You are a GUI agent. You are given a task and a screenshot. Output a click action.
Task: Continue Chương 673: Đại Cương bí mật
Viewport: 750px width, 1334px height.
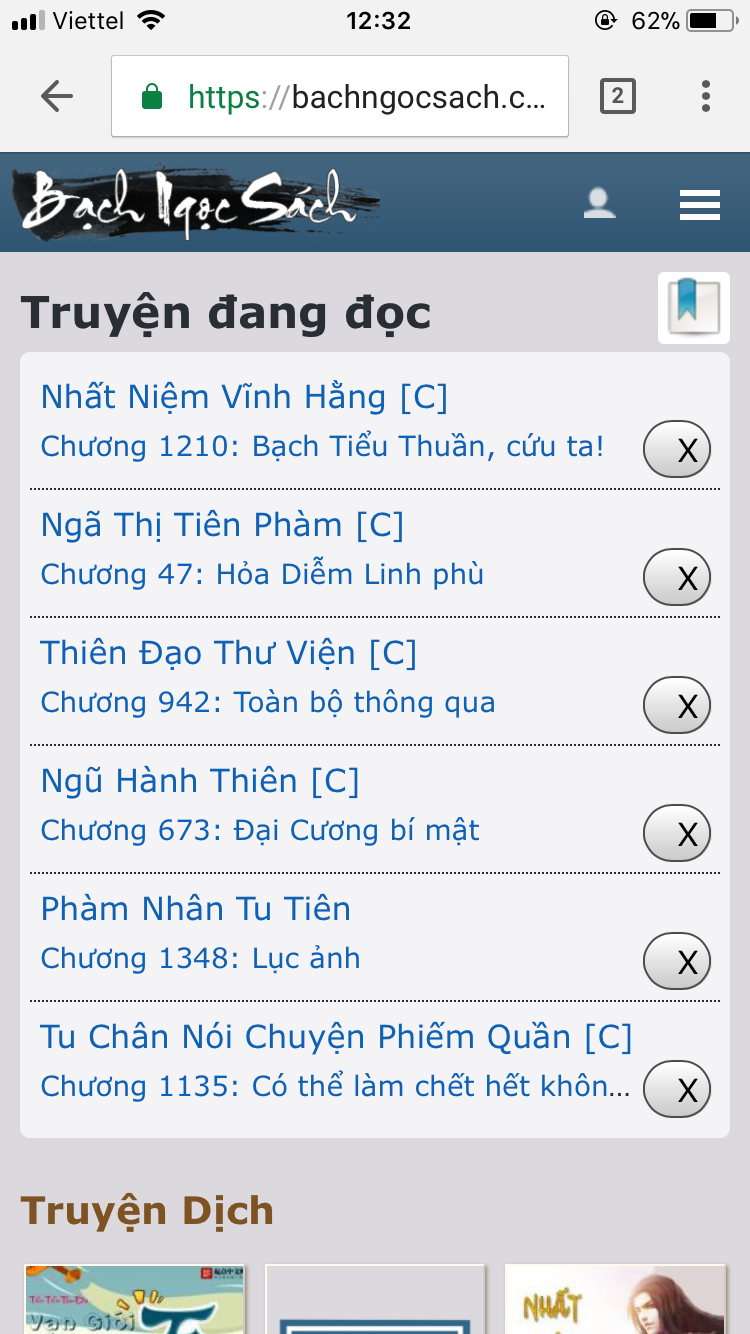(x=260, y=830)
